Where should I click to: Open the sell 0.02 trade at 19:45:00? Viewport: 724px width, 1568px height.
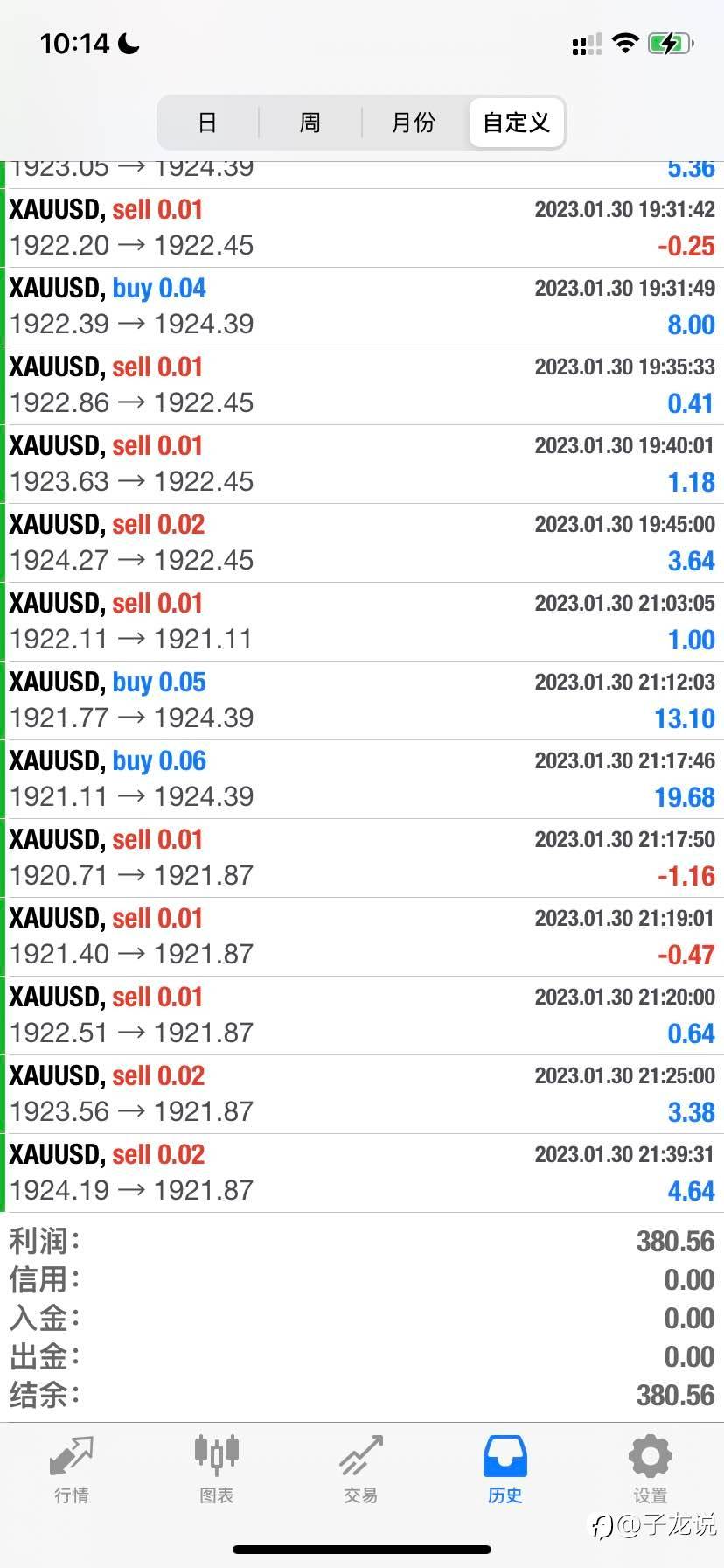[362, 543]
